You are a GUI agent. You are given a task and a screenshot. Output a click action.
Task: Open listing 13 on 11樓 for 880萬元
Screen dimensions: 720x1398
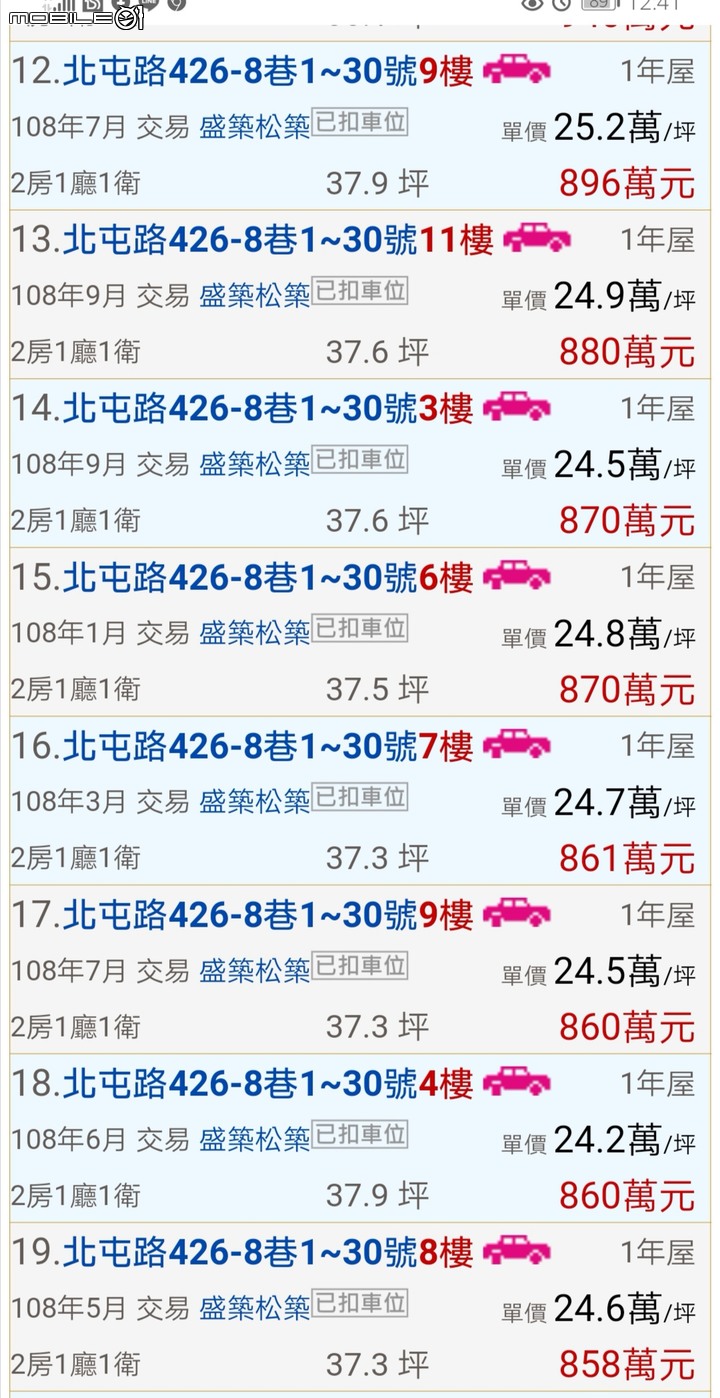277,241
